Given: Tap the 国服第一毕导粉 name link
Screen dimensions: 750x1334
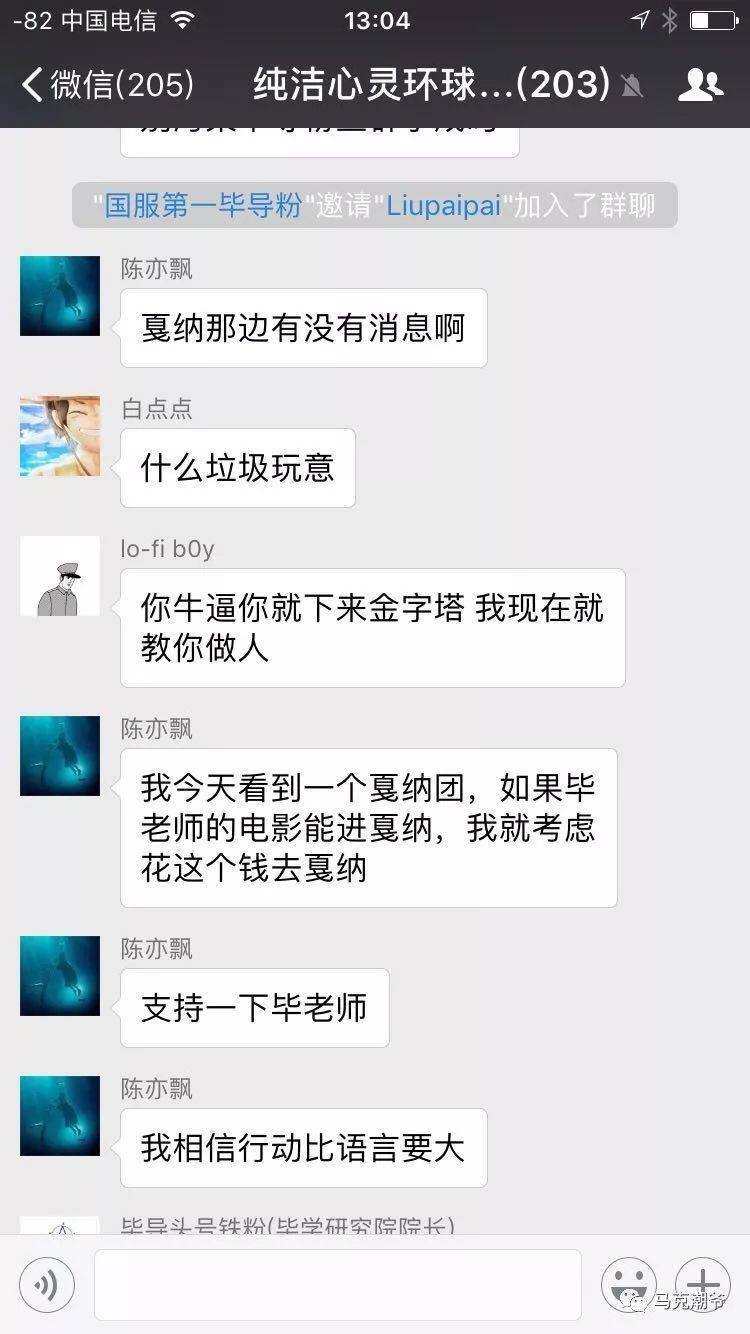Looking at the screenshot, I should pyautogui.click(x=203, y=206).
